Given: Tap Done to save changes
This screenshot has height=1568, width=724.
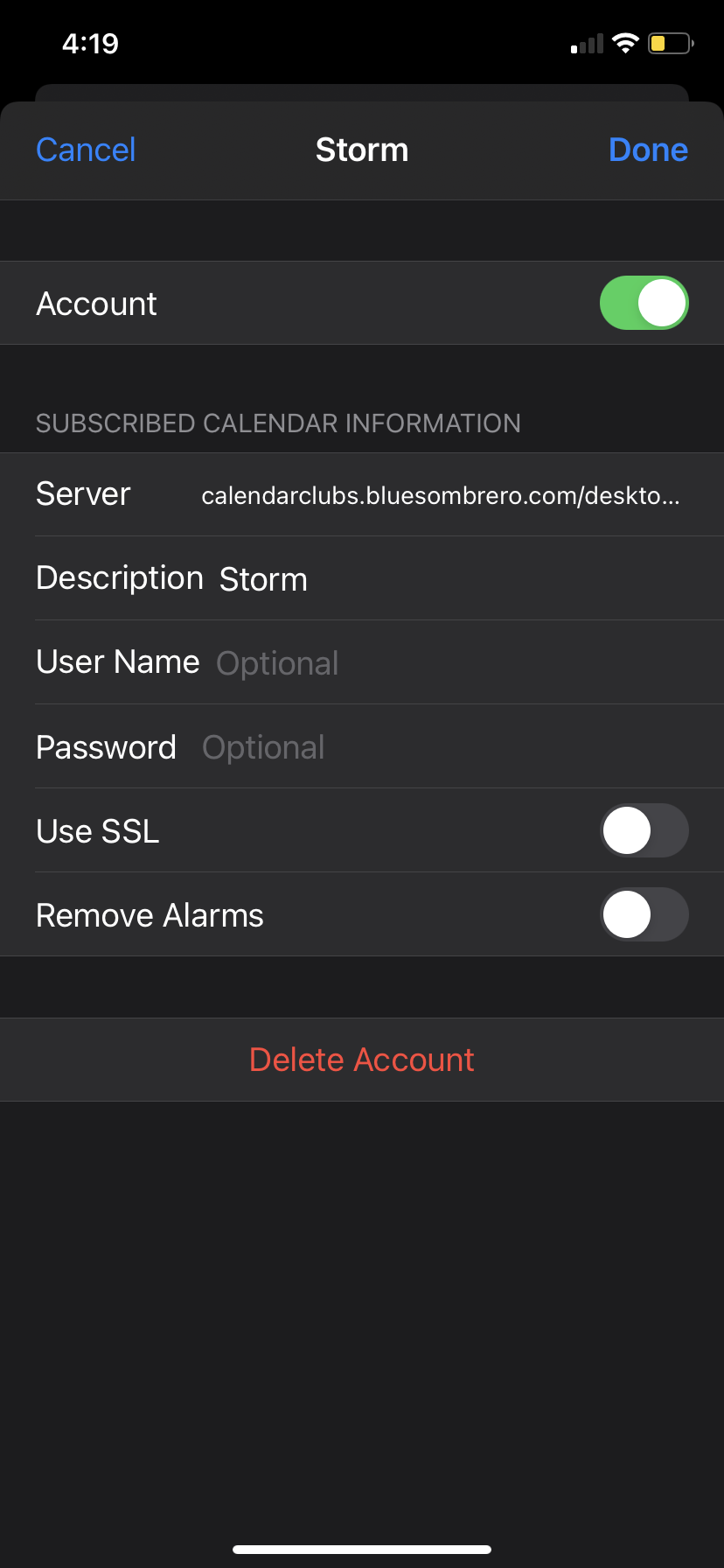Looking at the screenshot, I should click(x=648, y=150).
